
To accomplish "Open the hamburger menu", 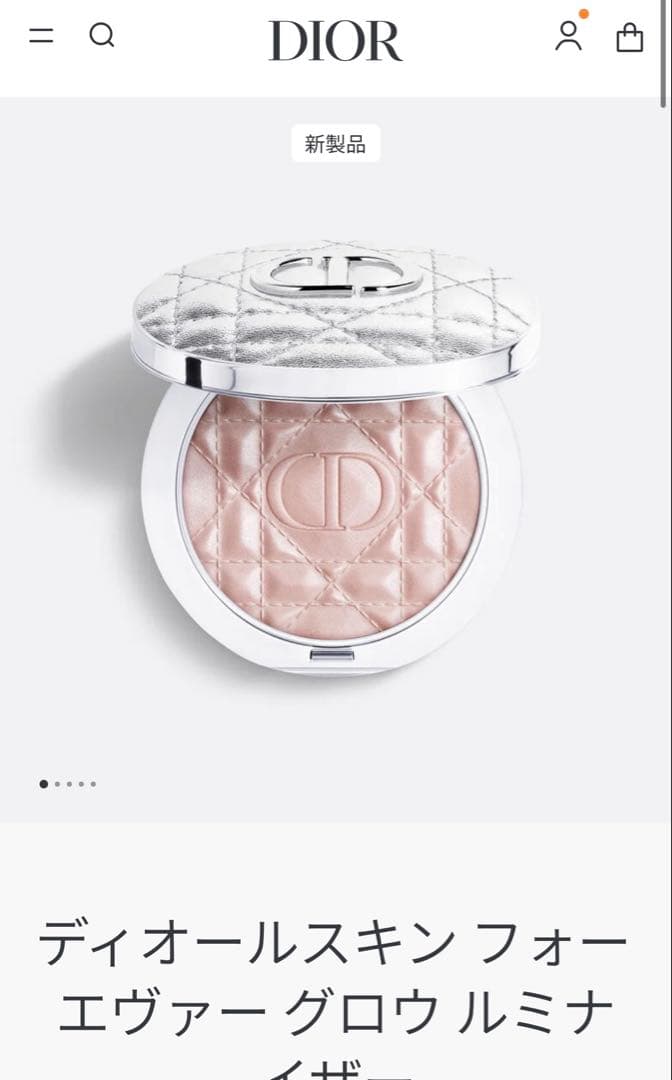I will coord(41,35).
